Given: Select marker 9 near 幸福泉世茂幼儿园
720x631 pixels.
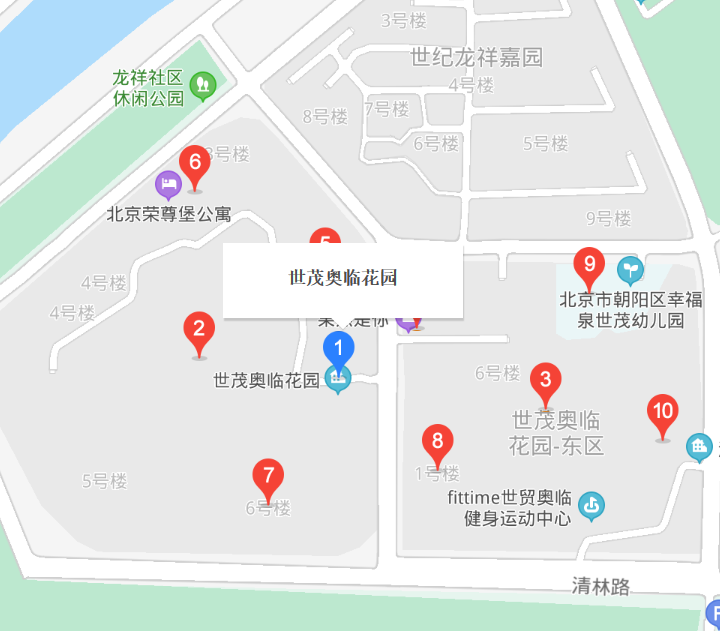Looking at the screenshot, I should 589,267.
